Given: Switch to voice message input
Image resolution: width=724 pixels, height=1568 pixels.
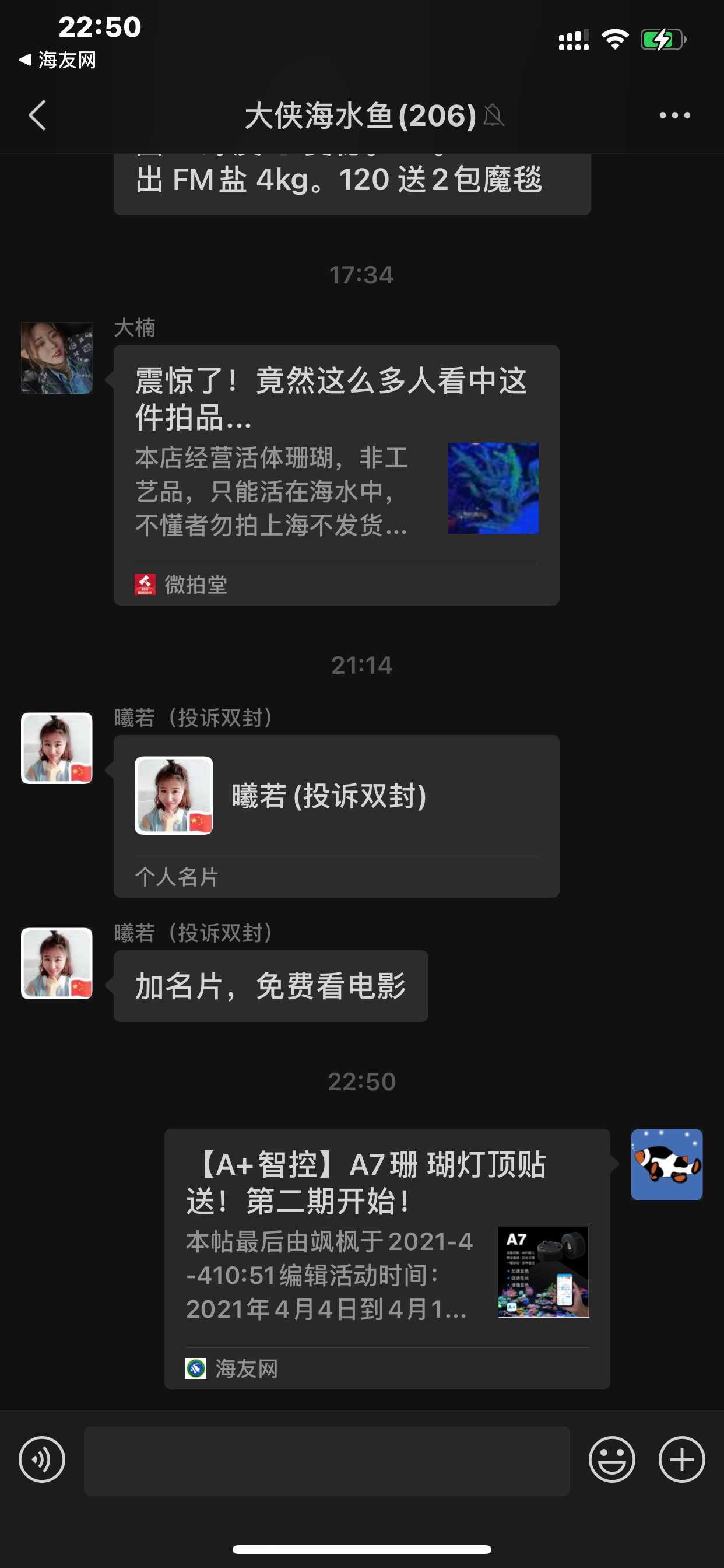Looking at the screenshot, I should 42,1459.
